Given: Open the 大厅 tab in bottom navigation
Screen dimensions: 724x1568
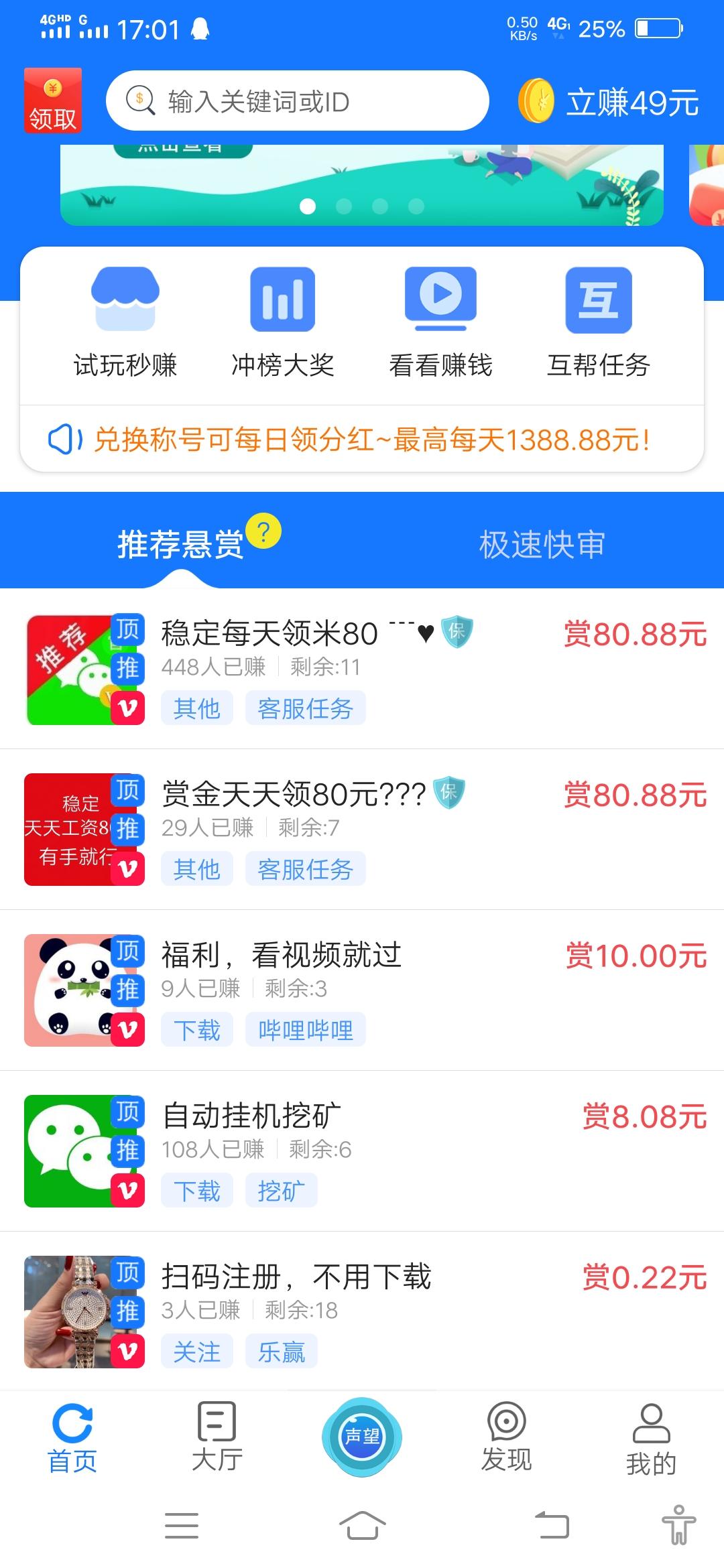Looking at the screenshot, I should point(216,1434).
